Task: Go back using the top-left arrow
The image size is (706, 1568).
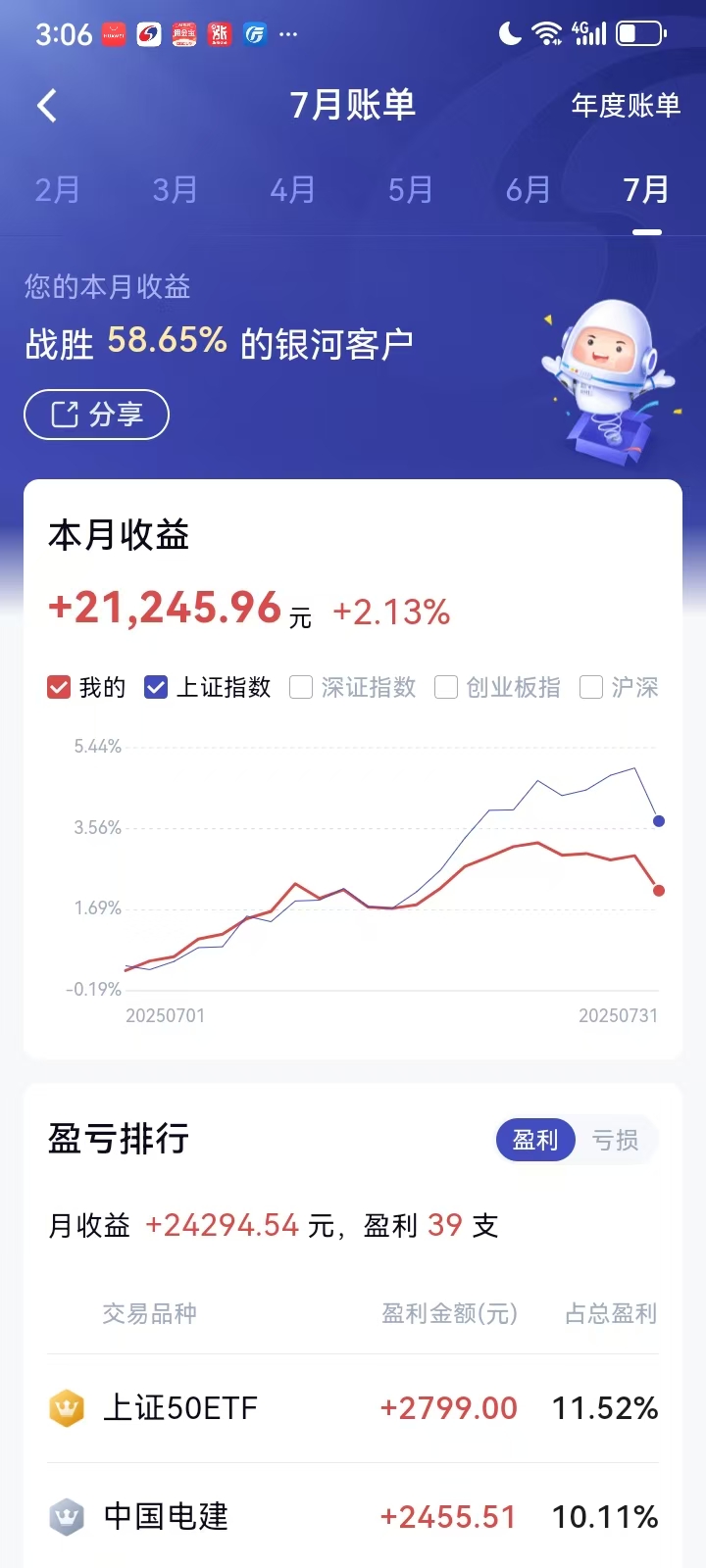Action: click(x=47, y=105)
